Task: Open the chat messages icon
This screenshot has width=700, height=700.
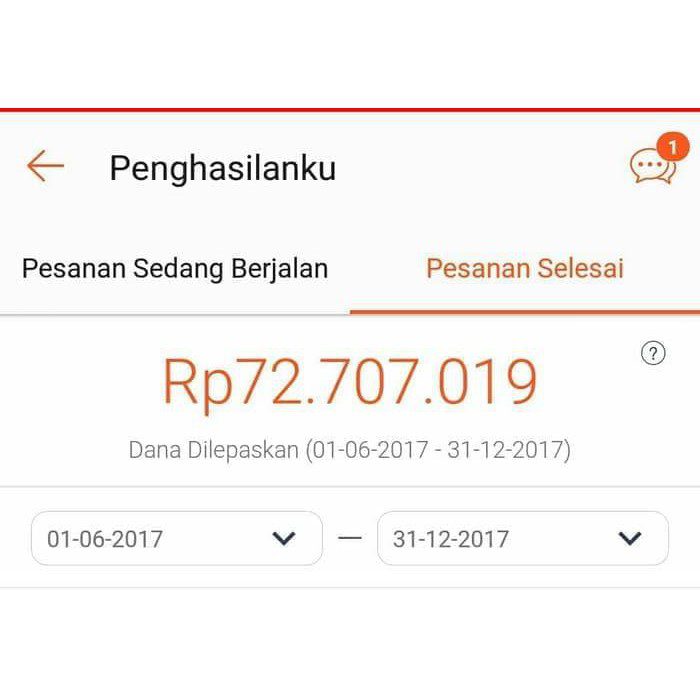Action: (x=652, y=166)
